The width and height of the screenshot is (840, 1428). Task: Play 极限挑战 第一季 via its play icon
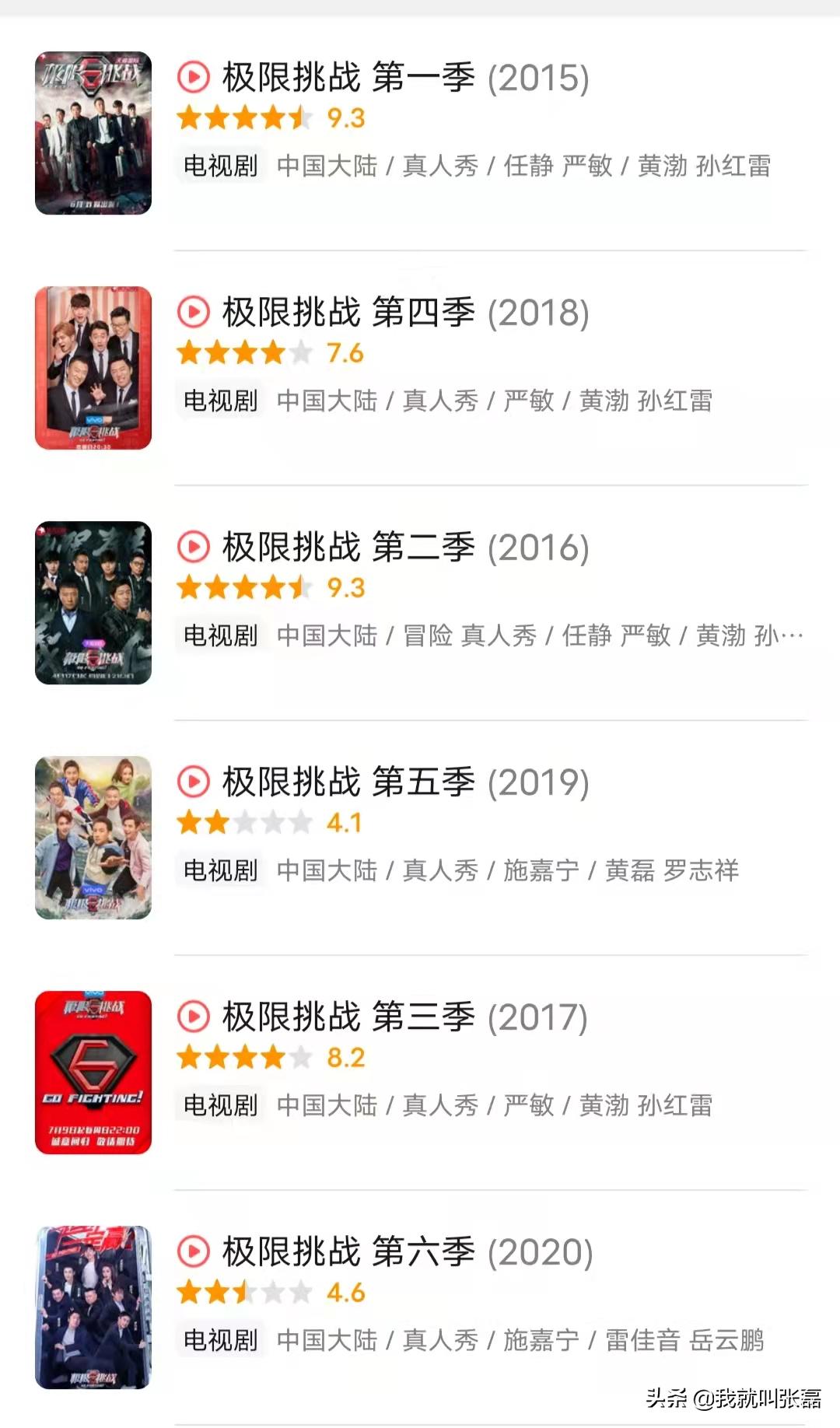click(x=193, y=77)
